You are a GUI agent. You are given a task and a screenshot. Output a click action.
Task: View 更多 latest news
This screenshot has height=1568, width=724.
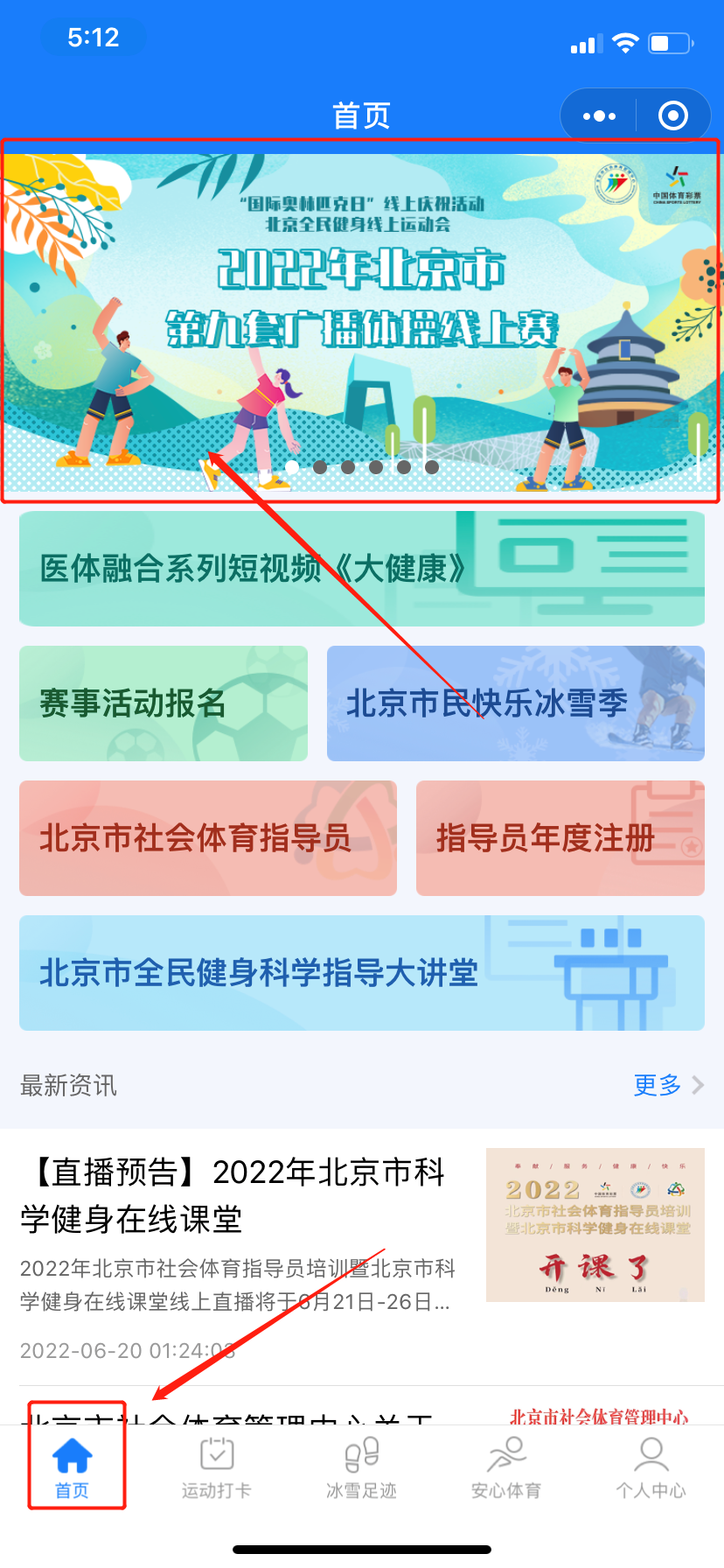coord(667,1085)
